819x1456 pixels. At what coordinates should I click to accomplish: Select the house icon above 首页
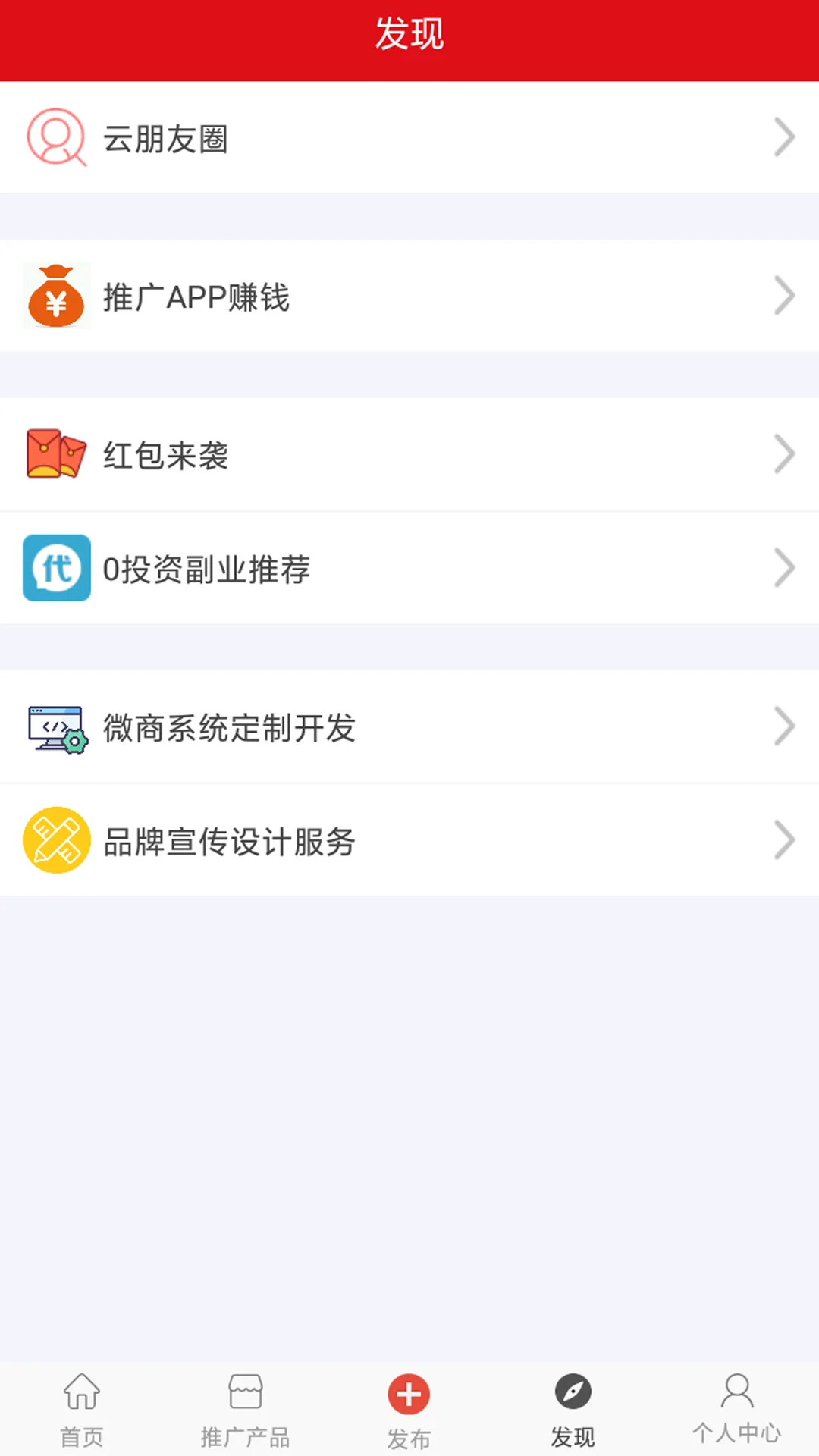point(80,1394)
